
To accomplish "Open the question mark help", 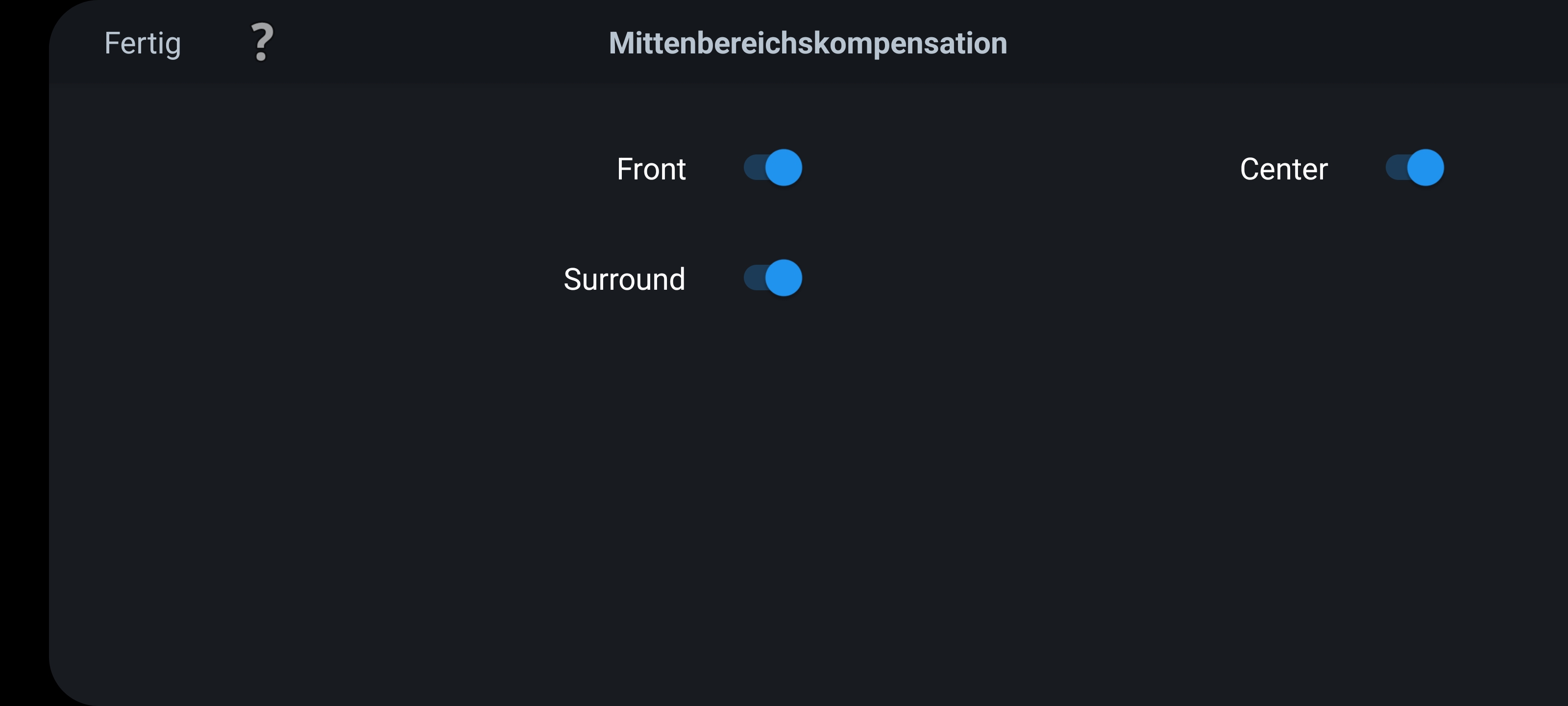I will coord(262,43).
